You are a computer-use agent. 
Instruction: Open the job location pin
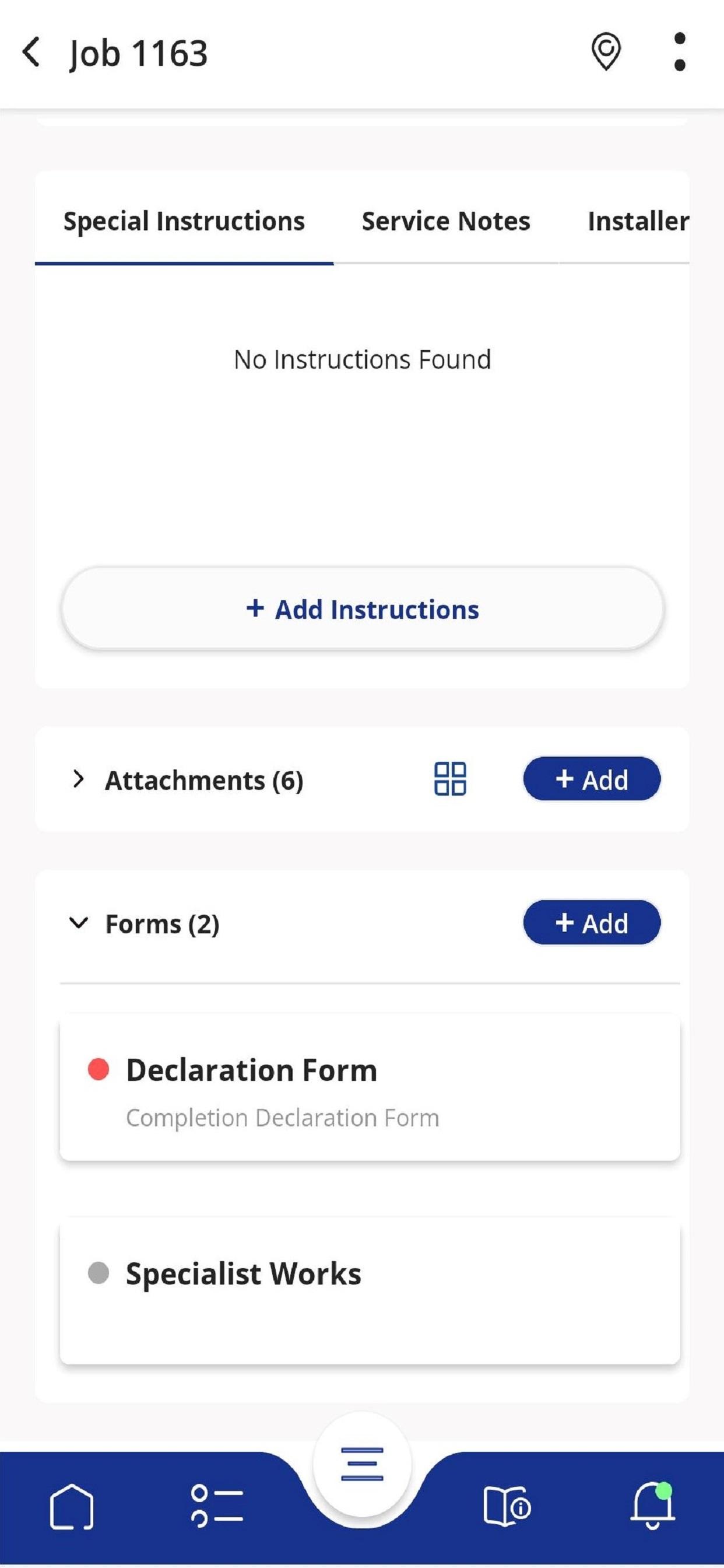[606, 52]
